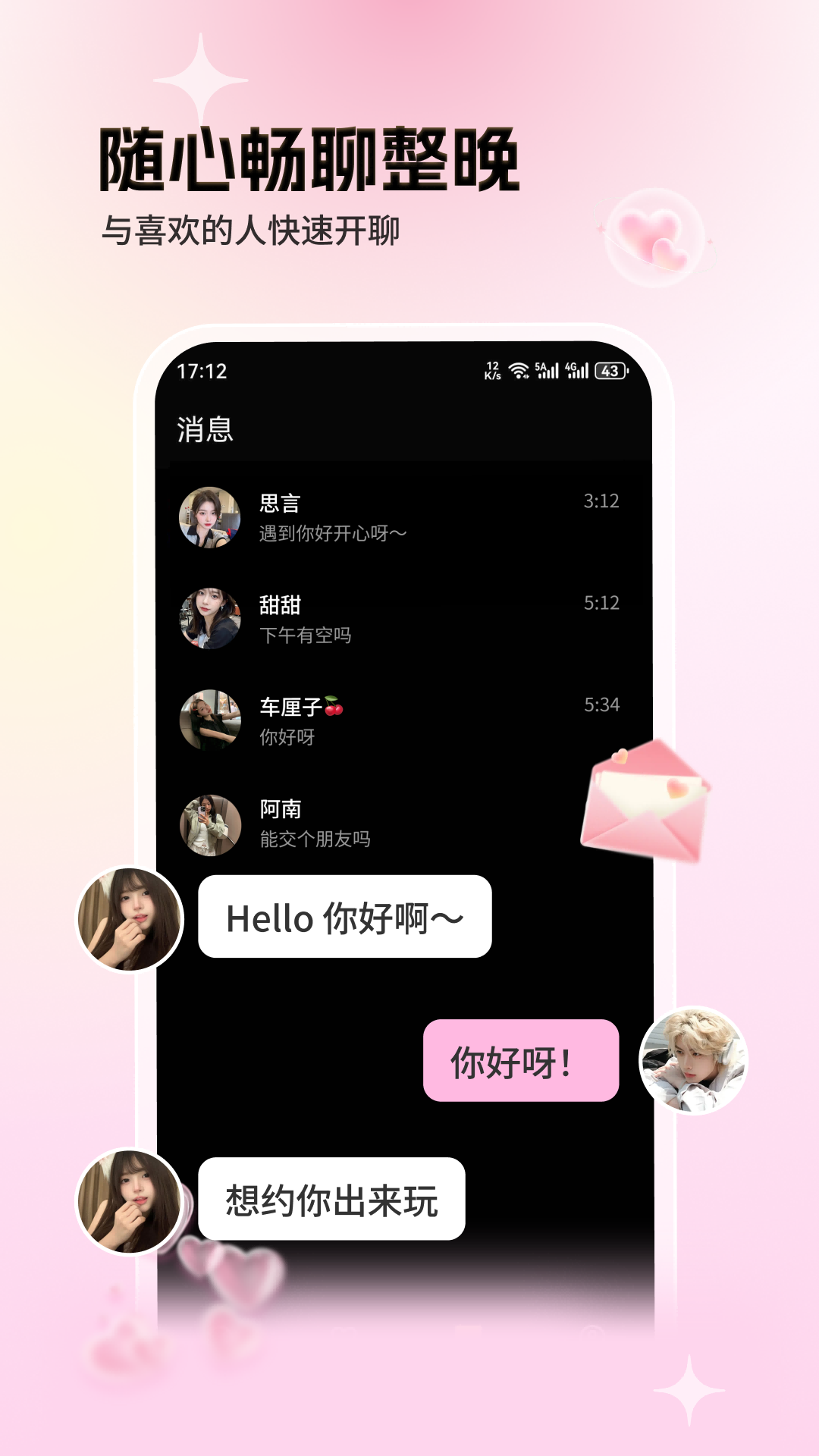Tap the message bubble Hello 你好啊～

point(345,918)
